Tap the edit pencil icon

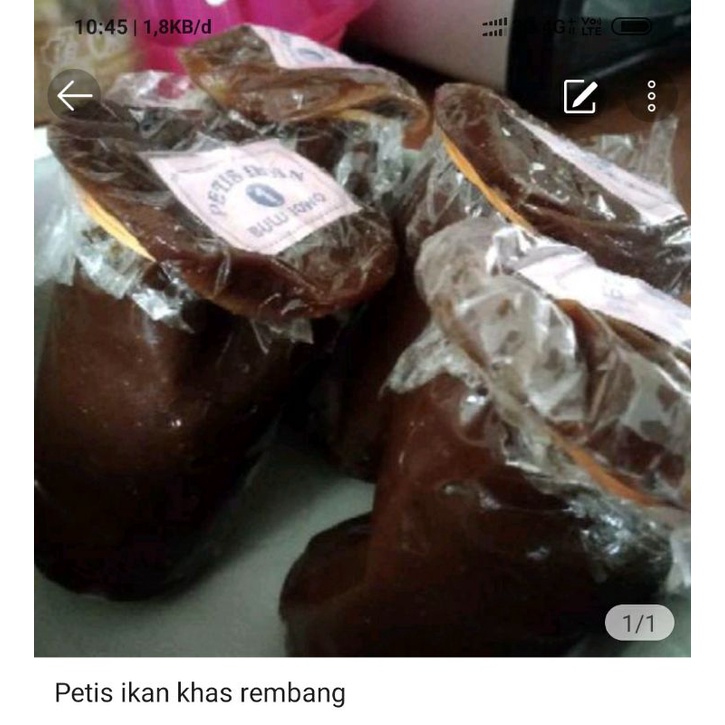tap(580, 97)
